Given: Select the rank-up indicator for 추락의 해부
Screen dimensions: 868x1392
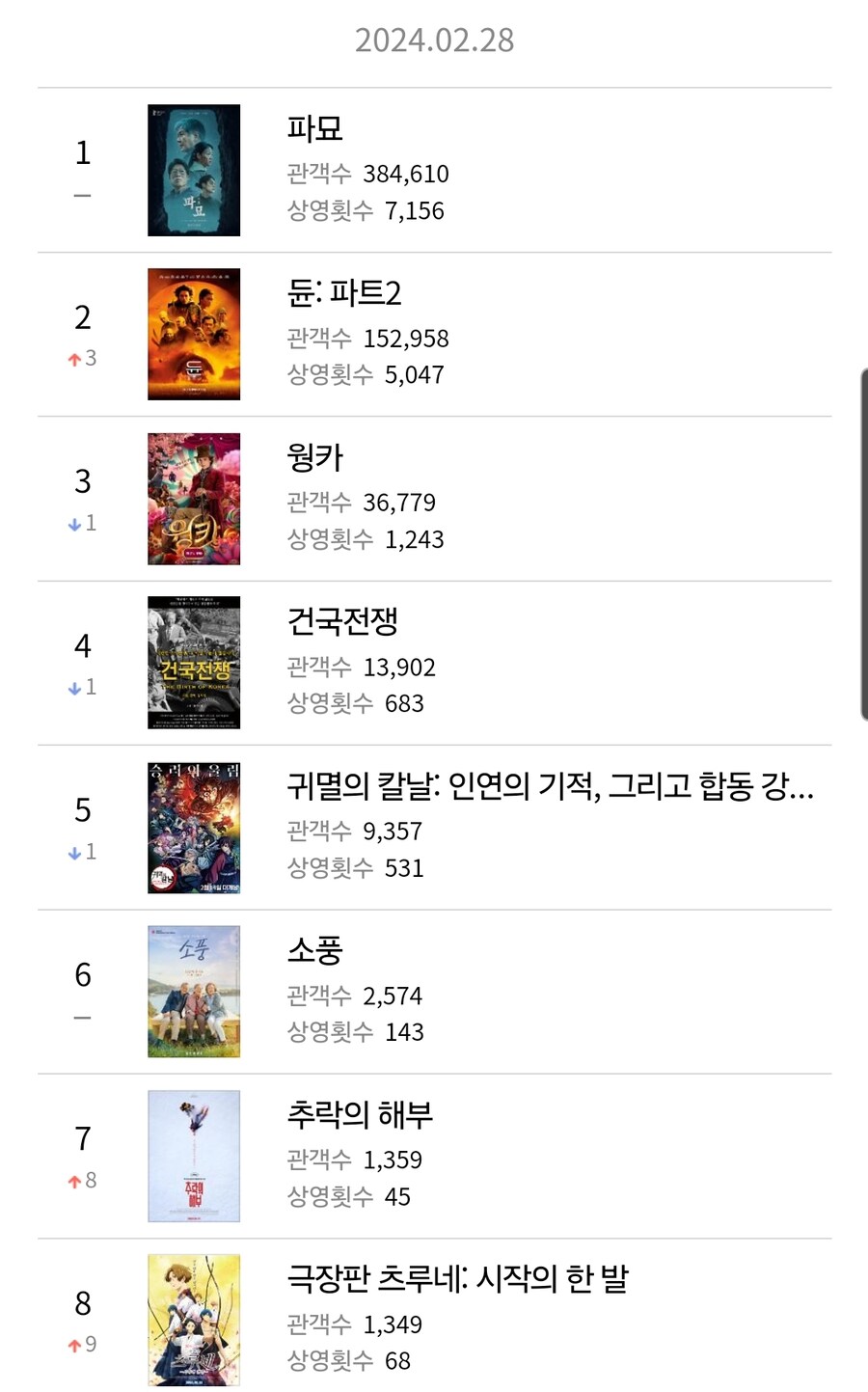Looking at the screenshot, I should click(x=81, y=1179).
